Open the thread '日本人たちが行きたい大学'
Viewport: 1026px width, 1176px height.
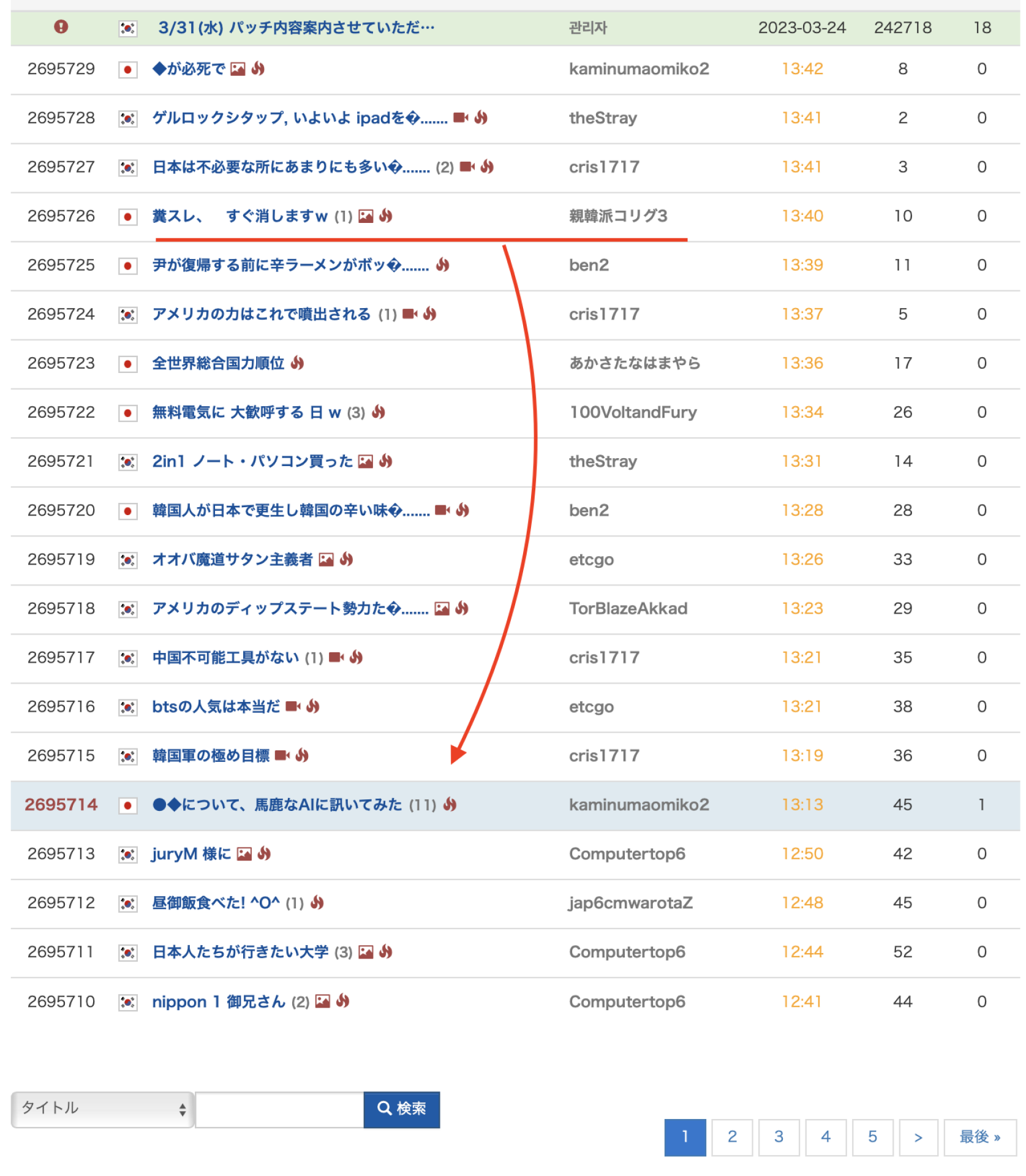(x=240, y=951)
